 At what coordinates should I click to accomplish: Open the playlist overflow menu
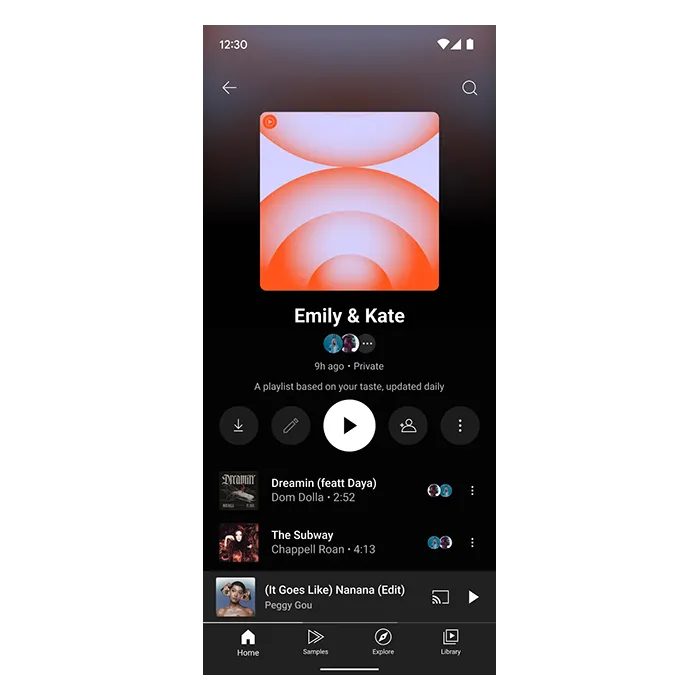pyautogui.click(x=460, y=426)
